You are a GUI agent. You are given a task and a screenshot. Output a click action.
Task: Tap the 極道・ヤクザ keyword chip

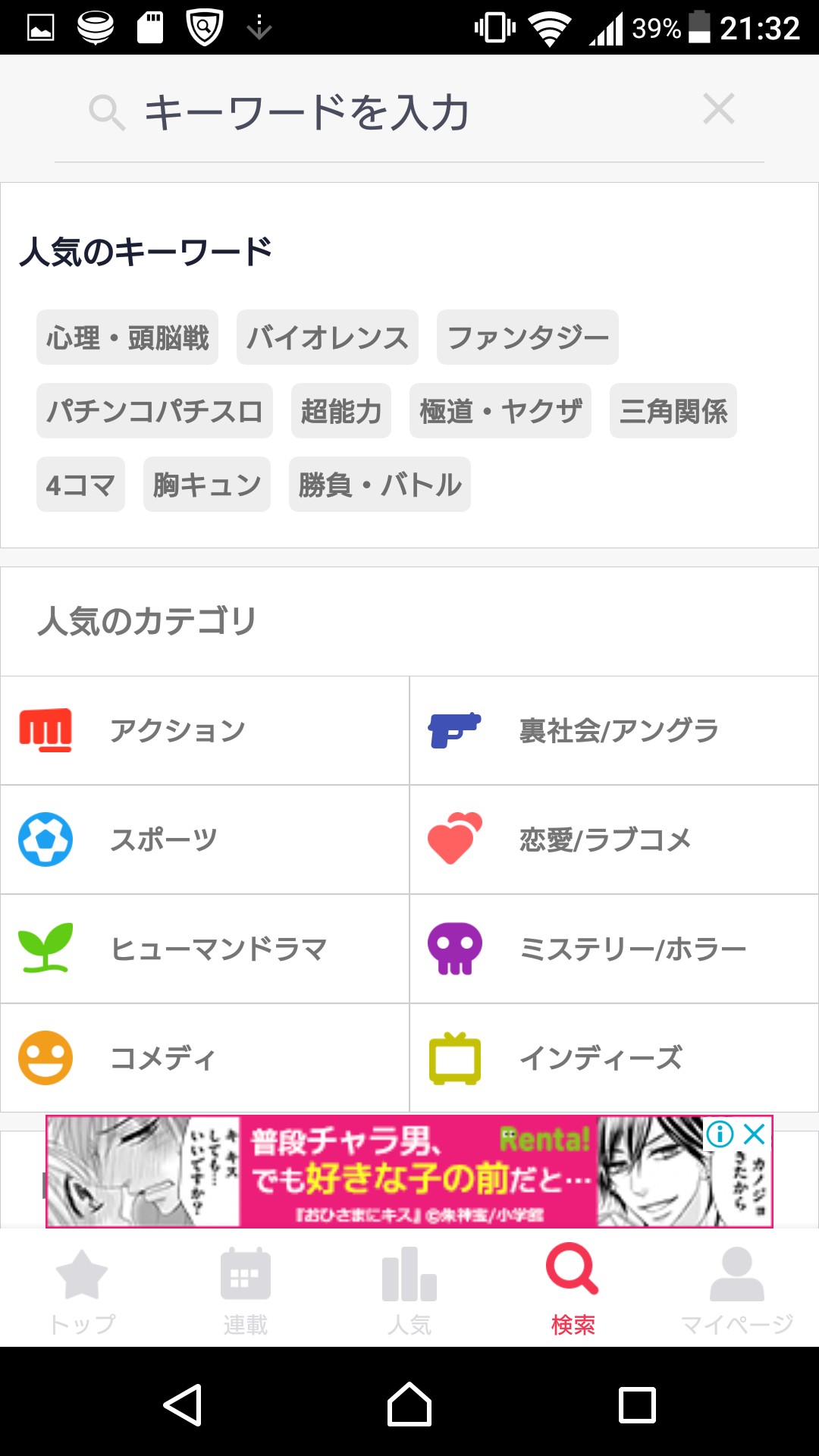500,411
